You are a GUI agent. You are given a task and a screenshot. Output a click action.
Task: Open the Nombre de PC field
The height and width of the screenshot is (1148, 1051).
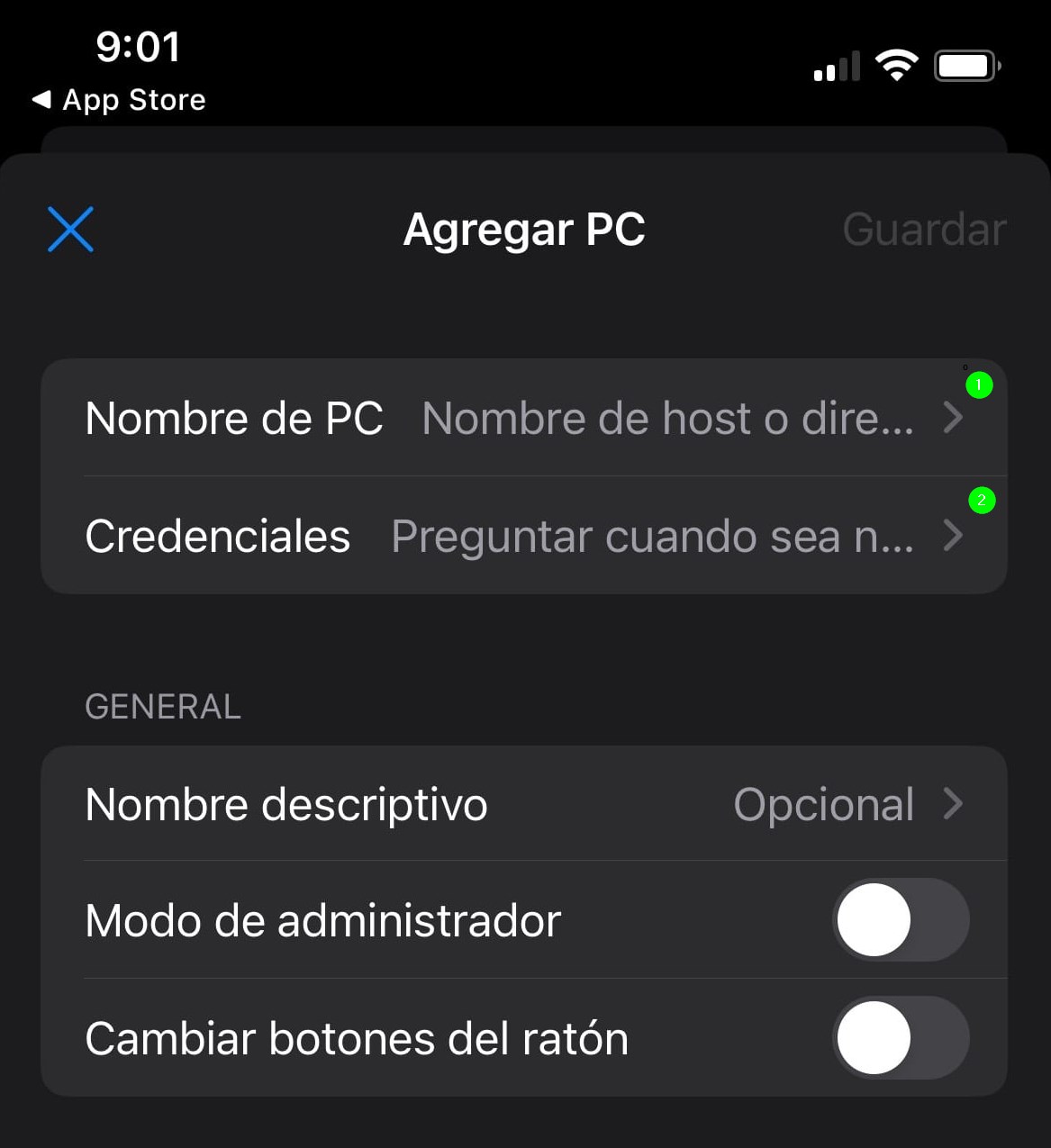(523, 419)
